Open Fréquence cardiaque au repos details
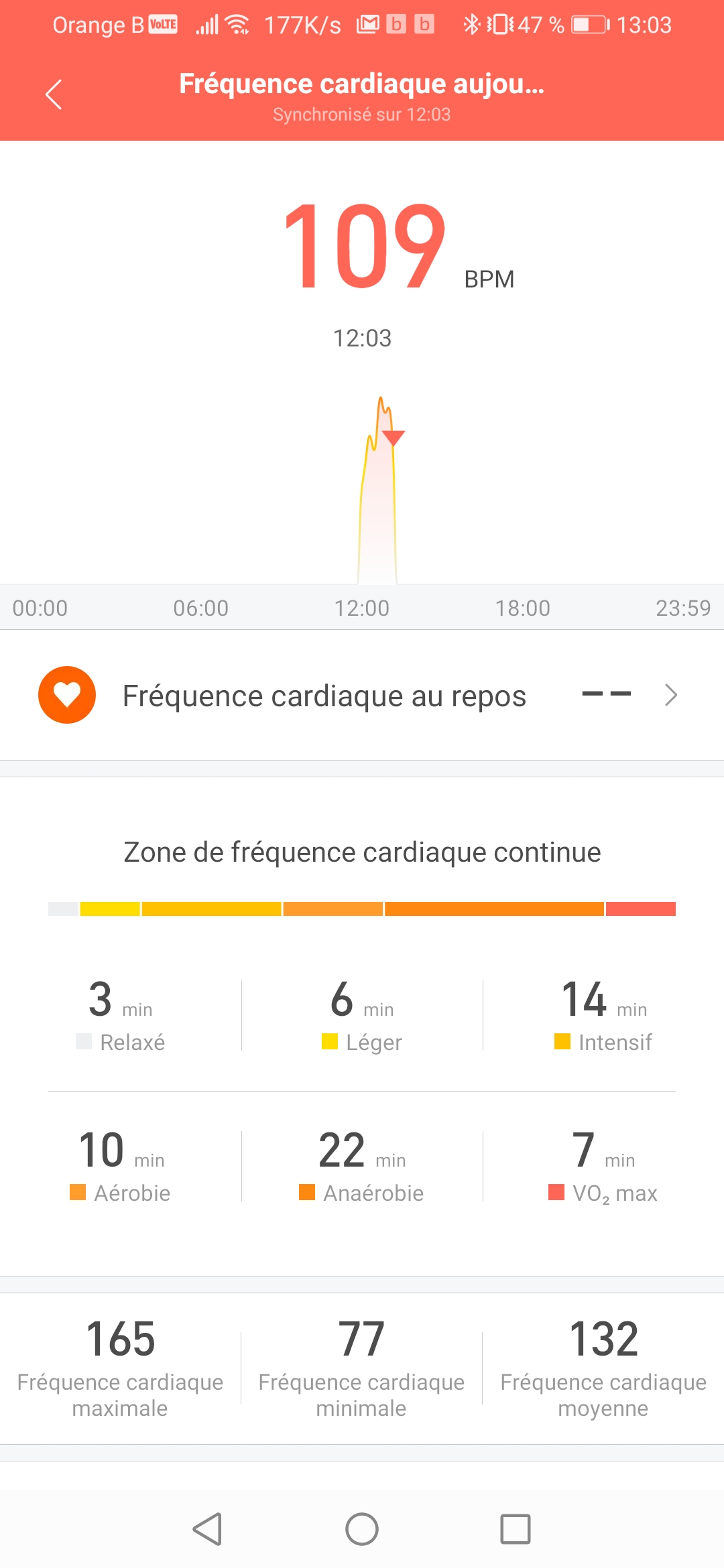Image resolution: width=724 pixels, height=1568 pixels. pos(362,696)
